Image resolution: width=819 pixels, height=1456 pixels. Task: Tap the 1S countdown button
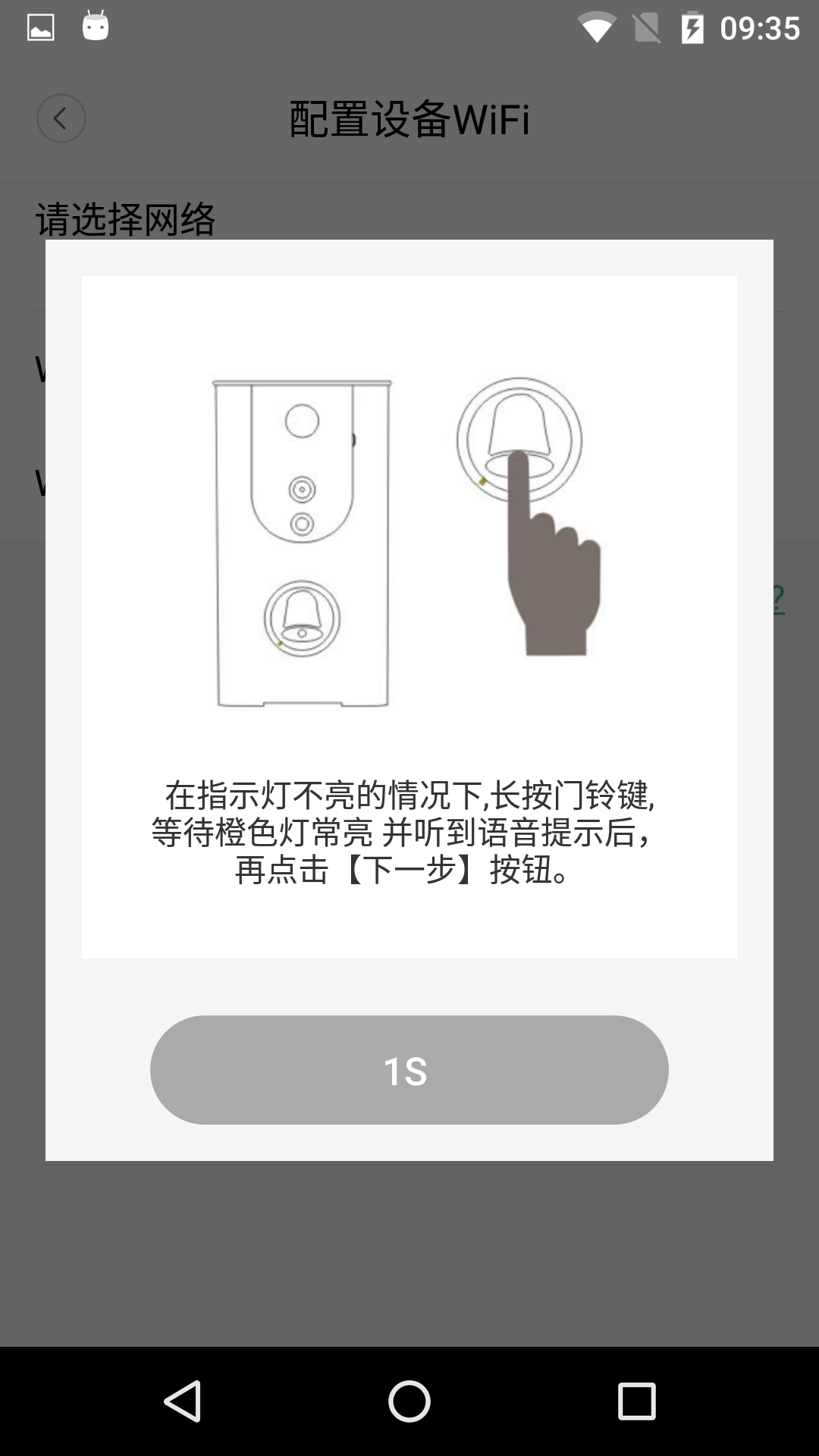(x=409, y=1070)
